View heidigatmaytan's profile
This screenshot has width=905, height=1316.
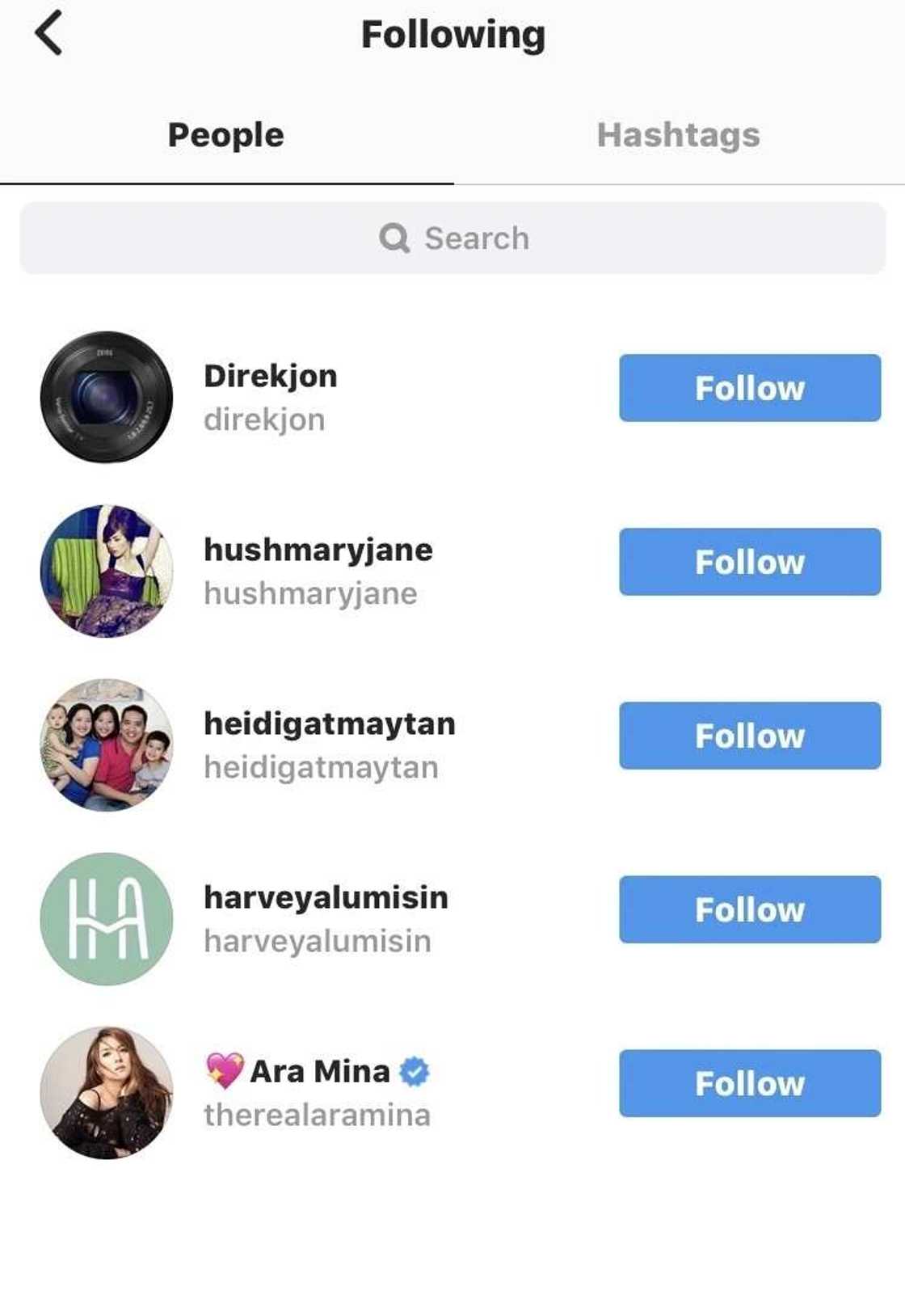tap(329, 724)
